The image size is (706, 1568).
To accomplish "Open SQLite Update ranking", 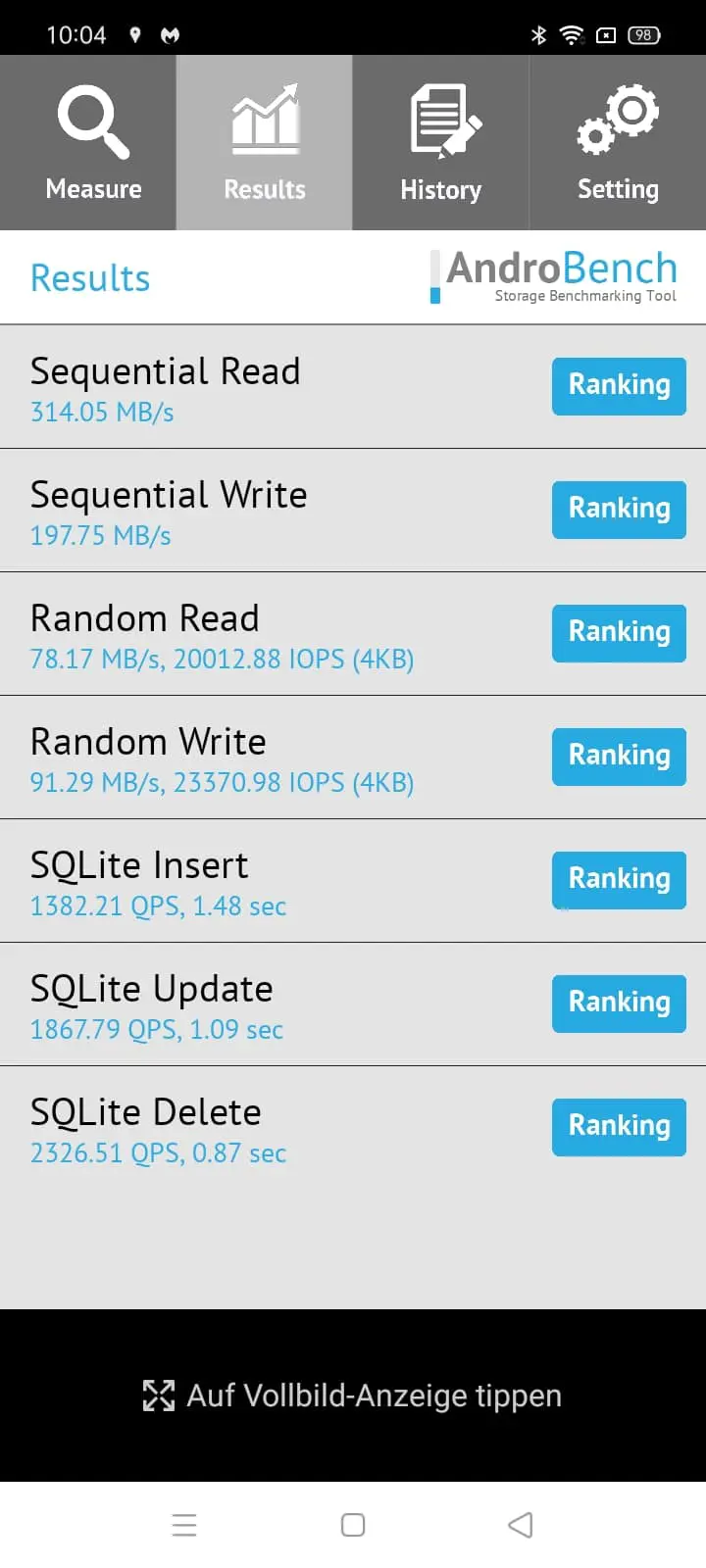I will point(619,1004).
